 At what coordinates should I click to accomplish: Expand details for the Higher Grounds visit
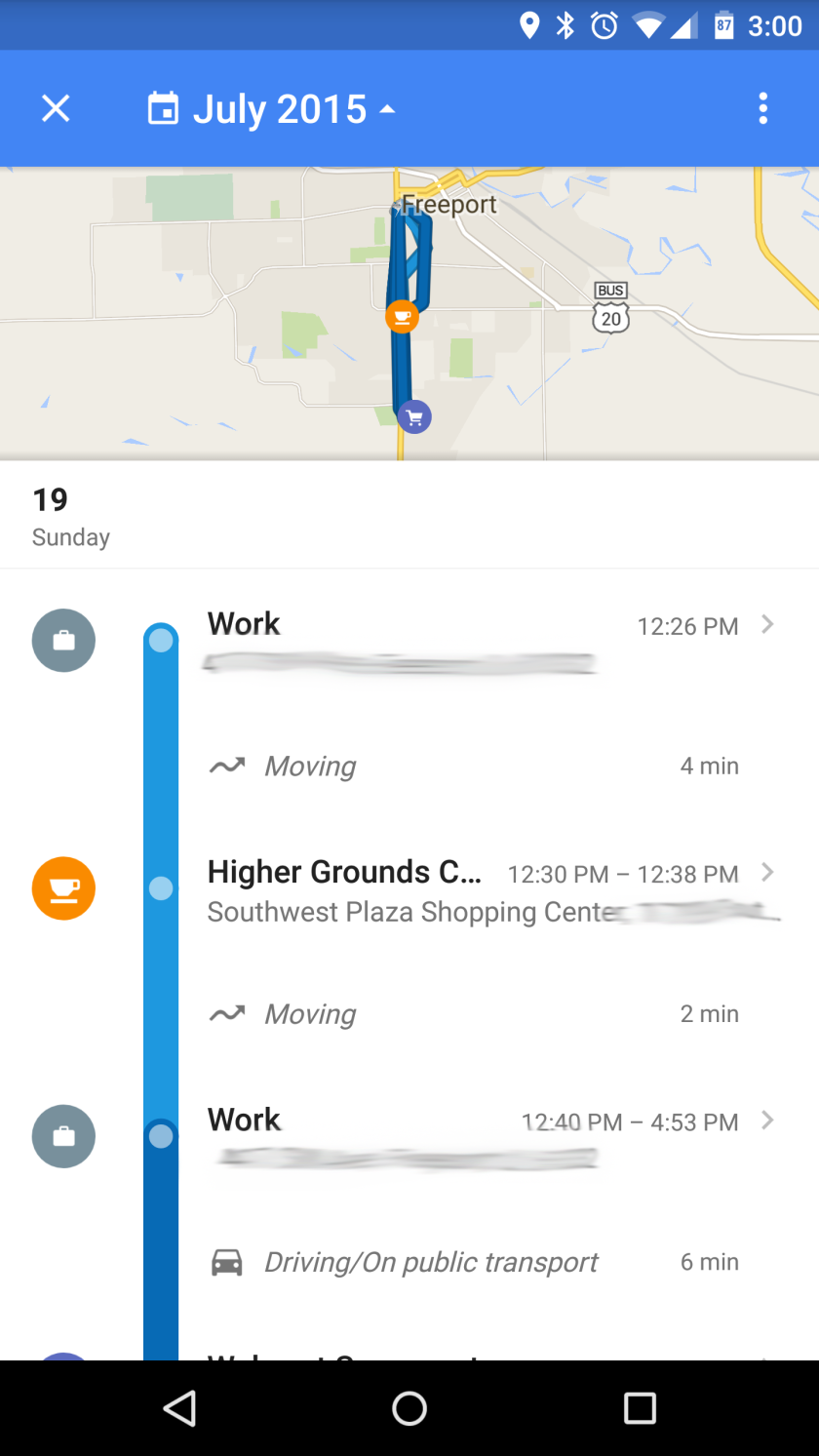(767, 873)
